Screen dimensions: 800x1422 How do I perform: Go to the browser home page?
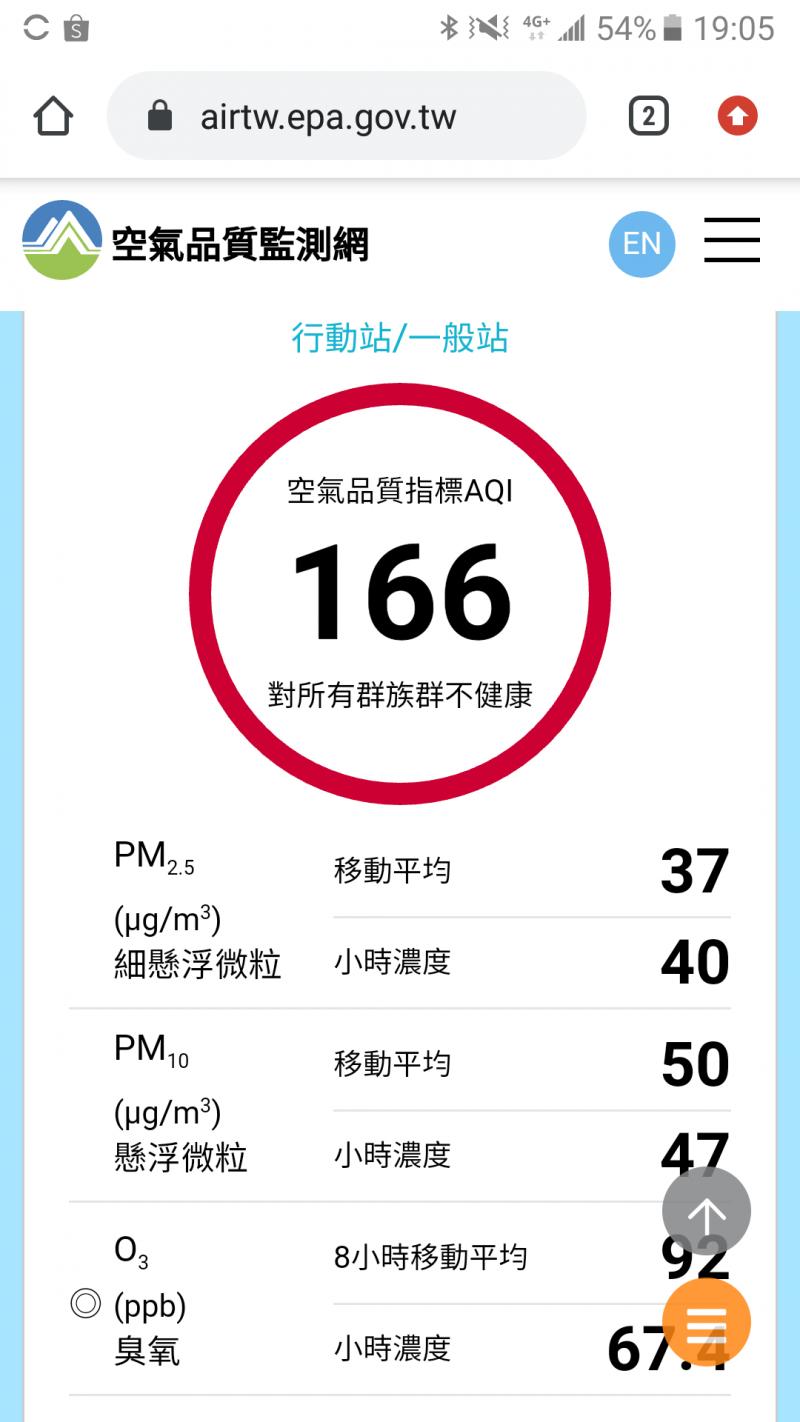tap(53, 117)
